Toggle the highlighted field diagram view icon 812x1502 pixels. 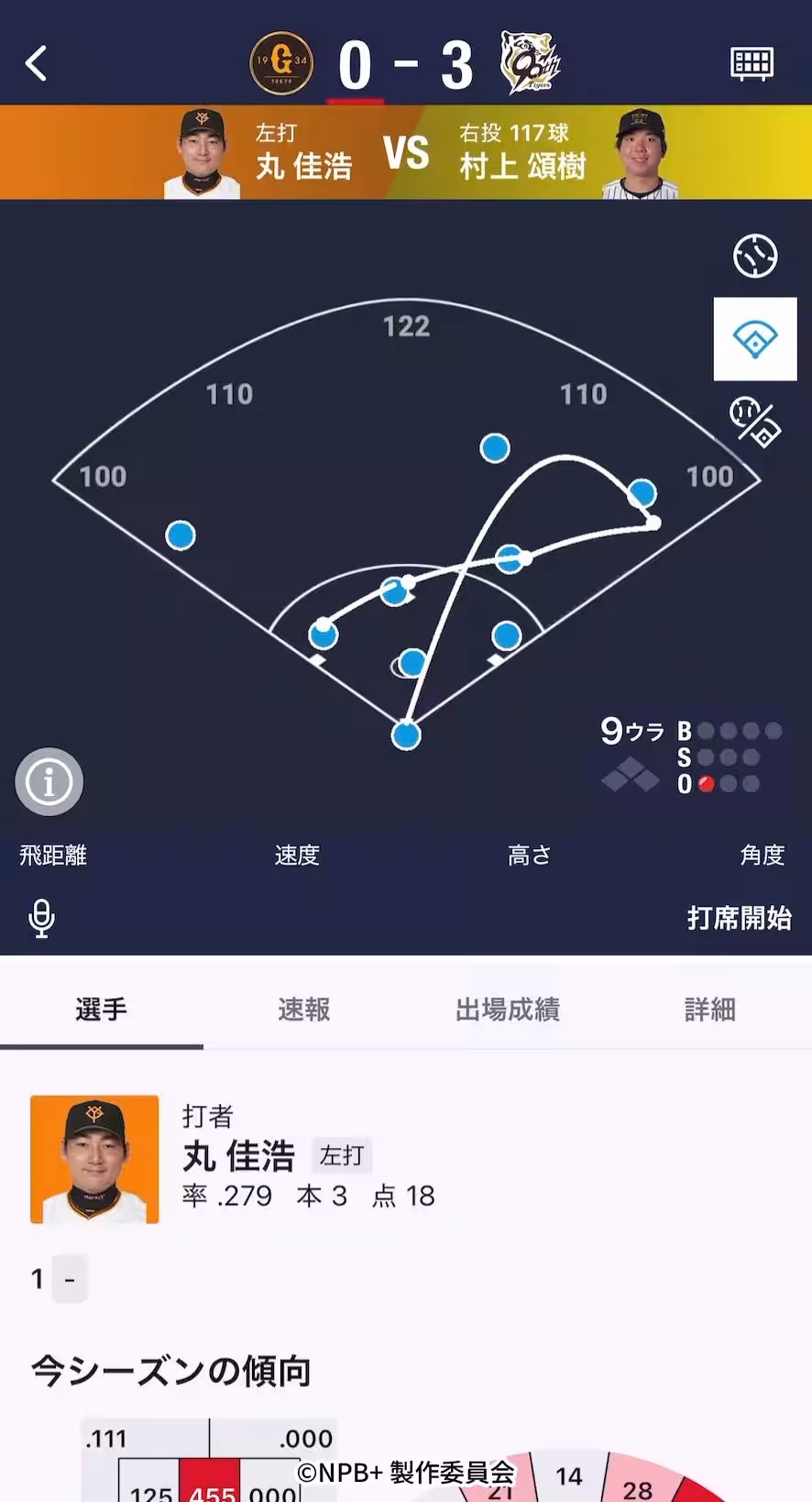point(754,339)
